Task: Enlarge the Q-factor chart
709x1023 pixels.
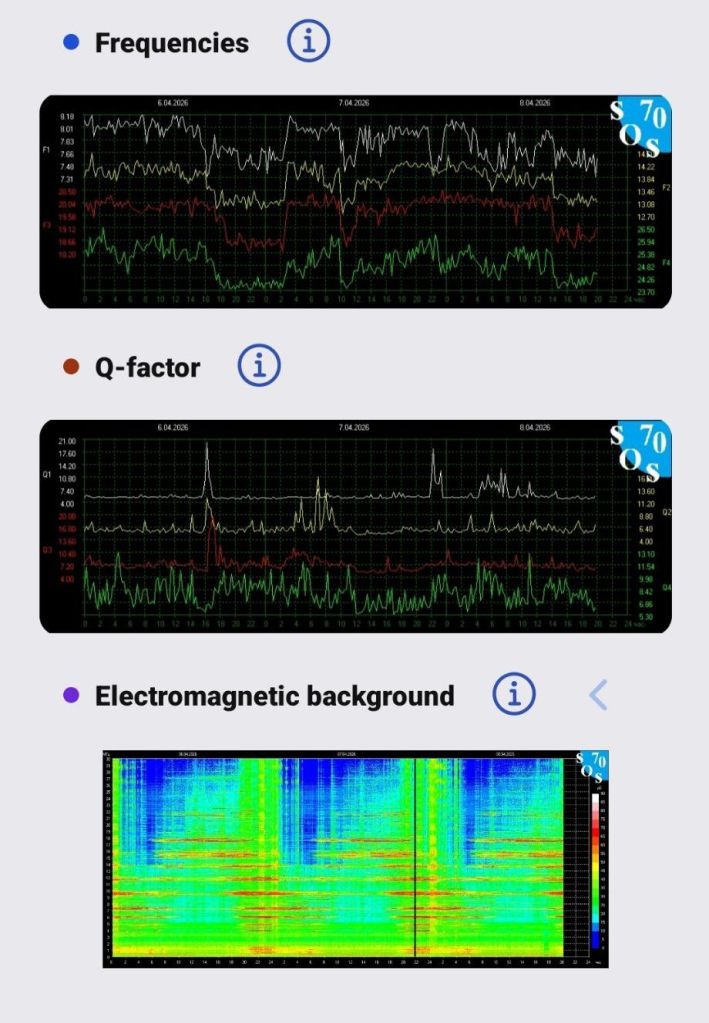Action: click(x=355, y=527)
